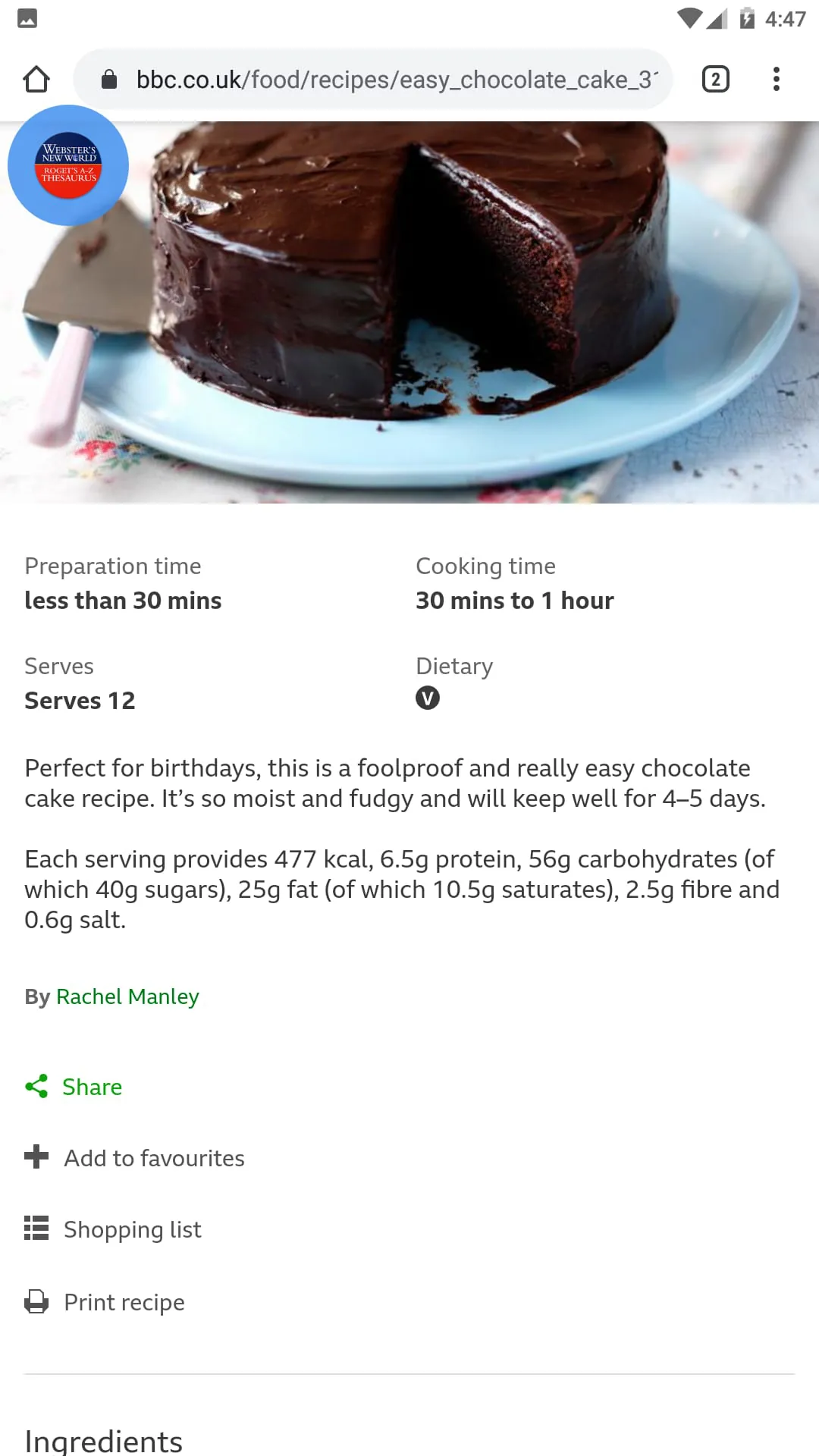Go to the browser home page
This screenshot has width=819, height=1456.
pyautogui.click(x=36, y=79)
